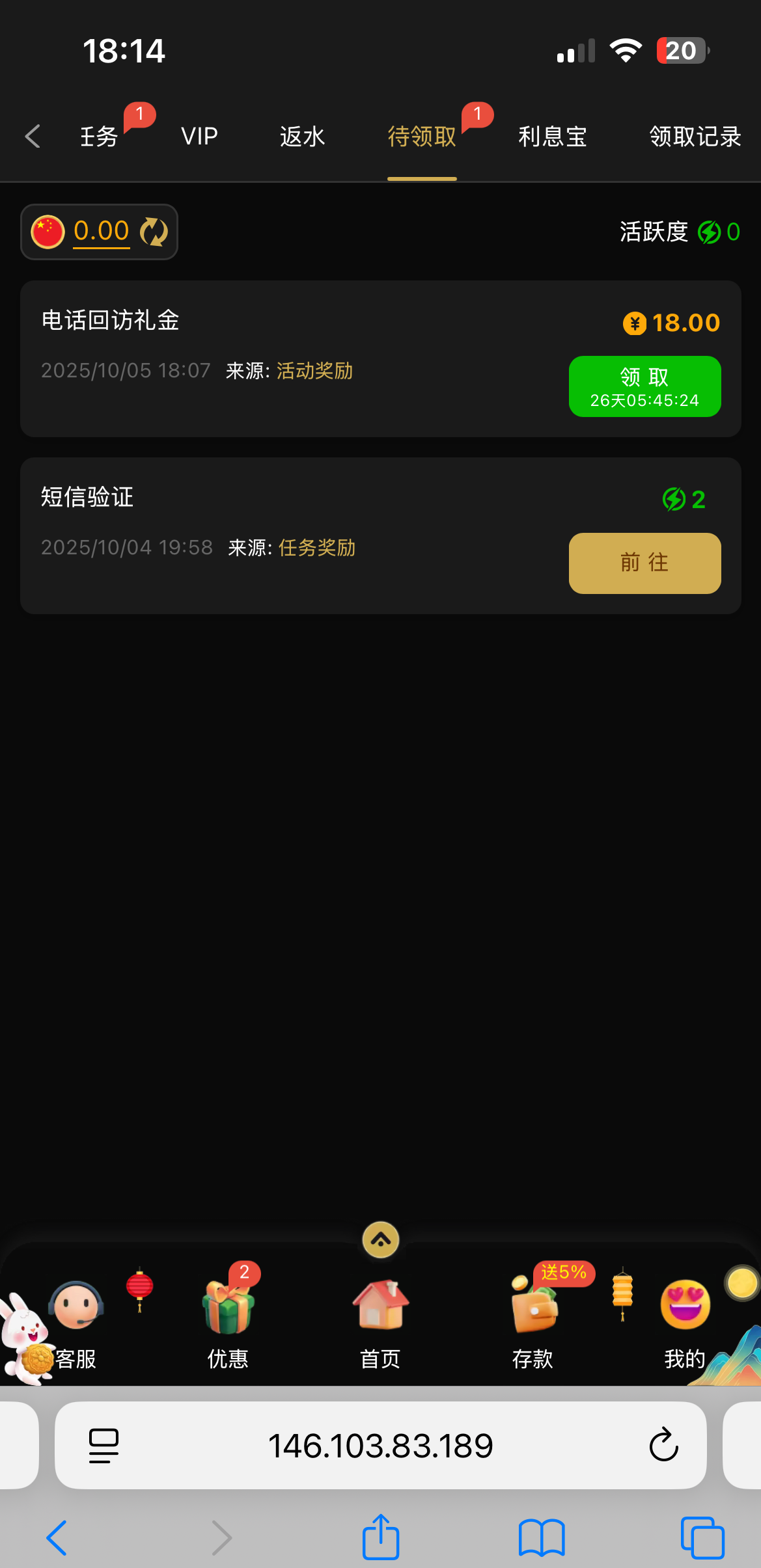Go to 首页 home tab
The image size is (761, 1568).
coord(381,1321)
